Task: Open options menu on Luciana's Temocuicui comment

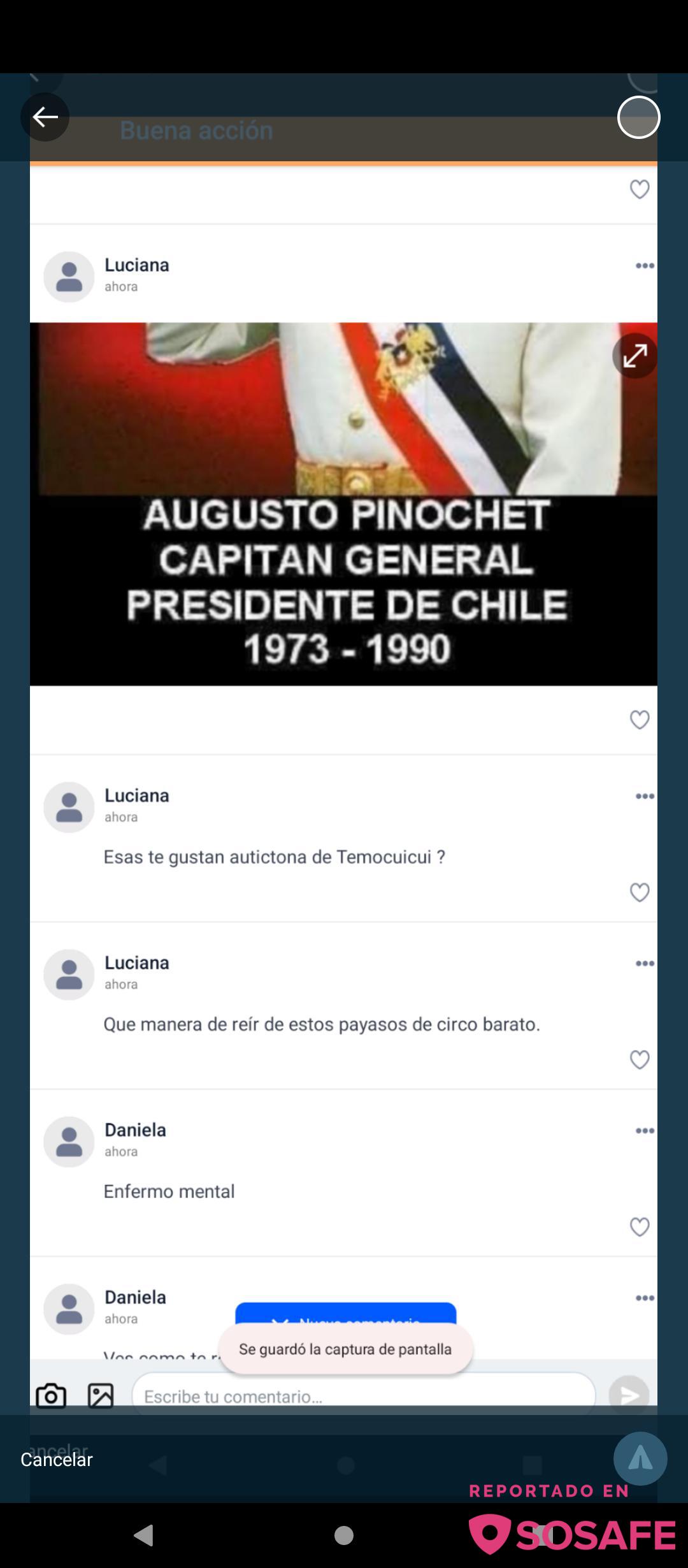Action: coord(645,796)
